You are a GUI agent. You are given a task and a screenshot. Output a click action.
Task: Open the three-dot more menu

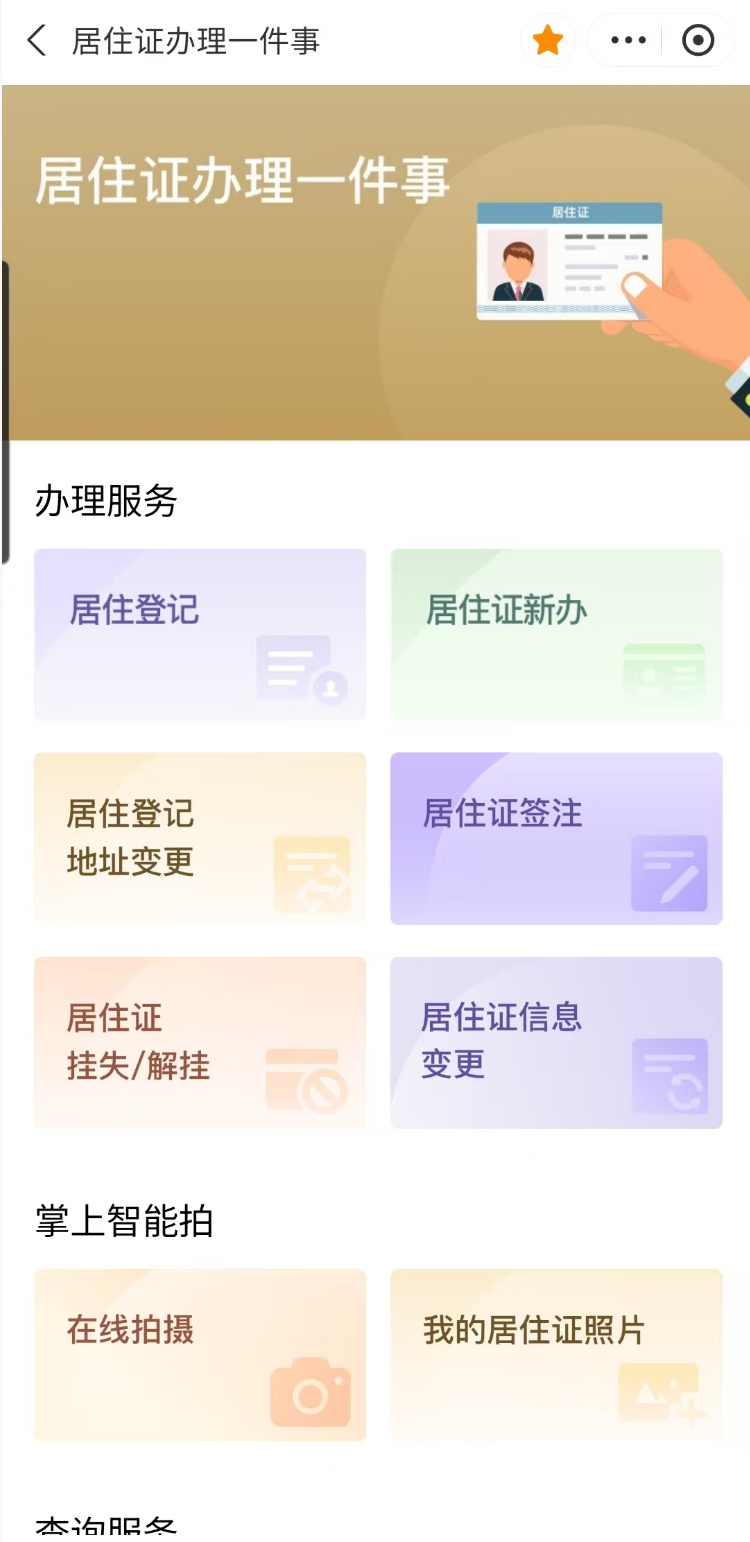click(x=628, y=41)
